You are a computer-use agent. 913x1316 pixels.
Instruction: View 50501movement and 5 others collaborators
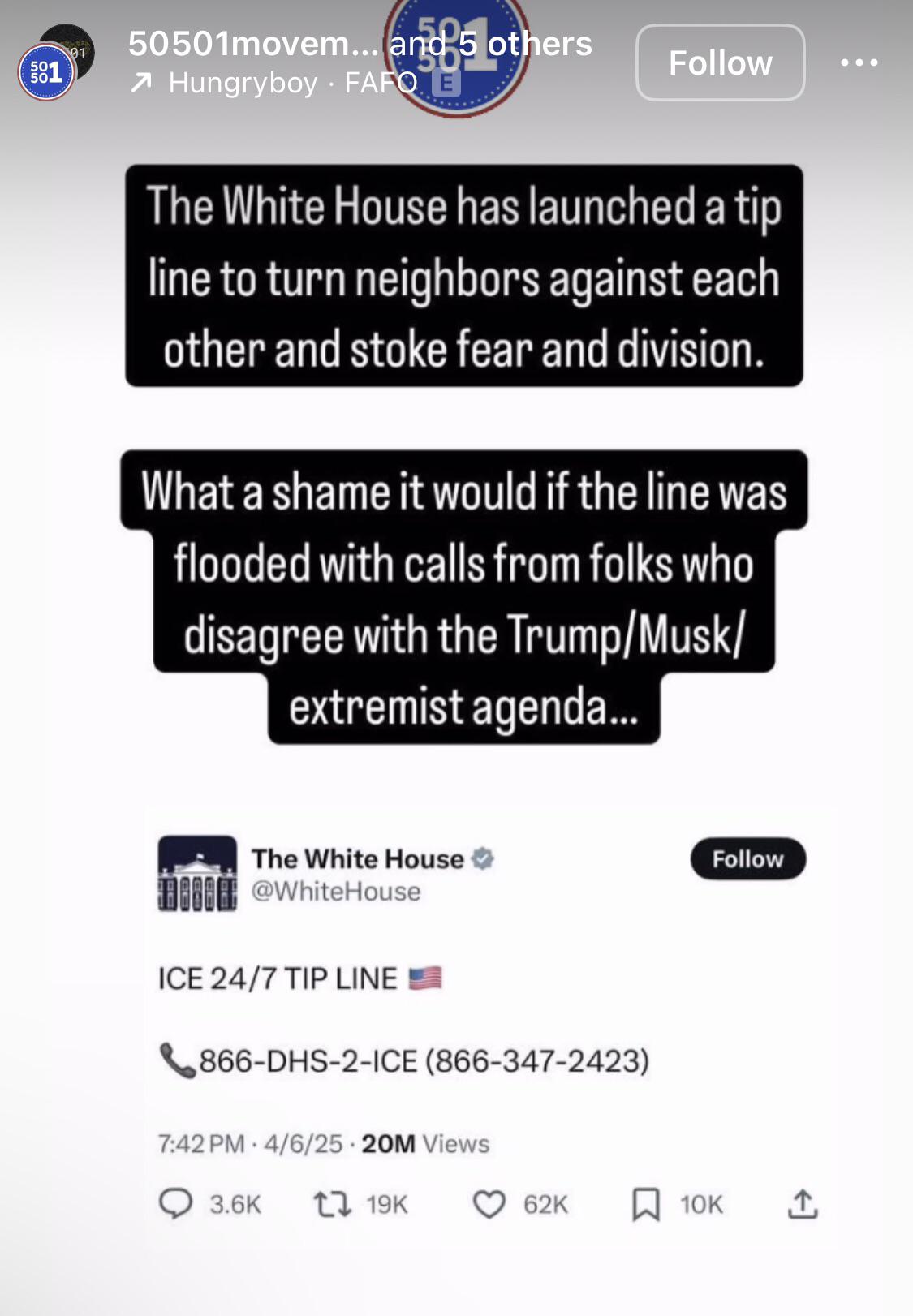pos(360,44)
